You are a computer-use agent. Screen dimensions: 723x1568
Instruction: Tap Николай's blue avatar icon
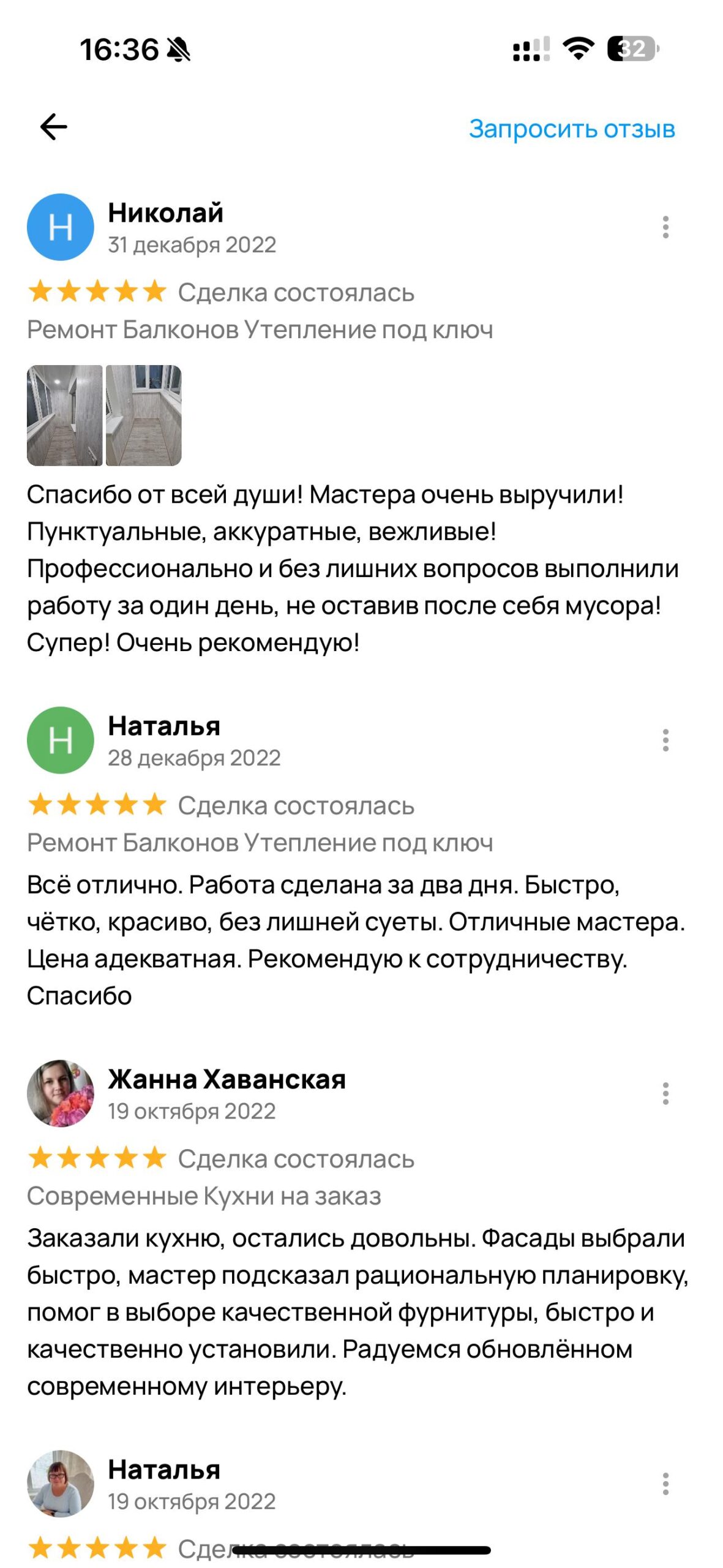point(59,227)
